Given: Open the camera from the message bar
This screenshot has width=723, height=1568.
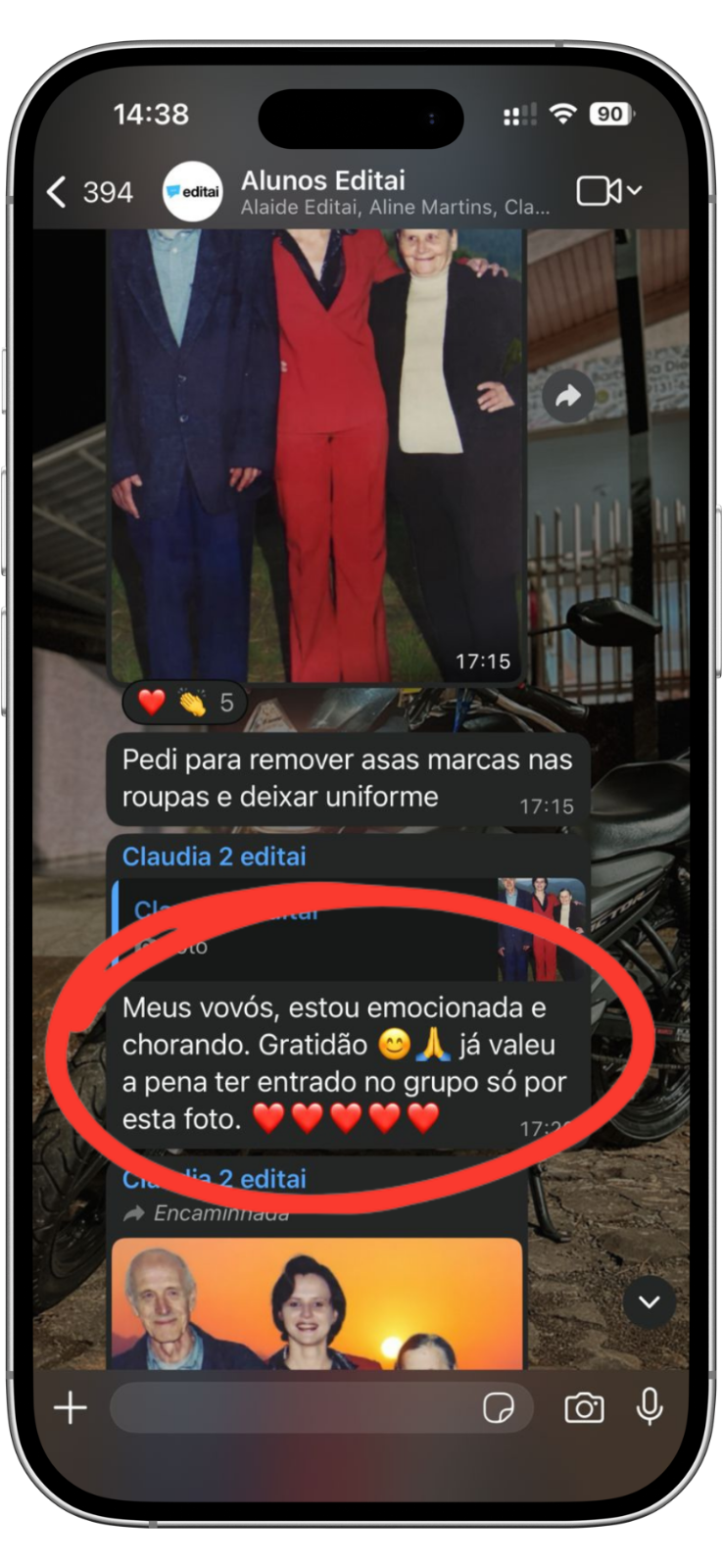Looking at the screenshot, I should pos(584,1408).
